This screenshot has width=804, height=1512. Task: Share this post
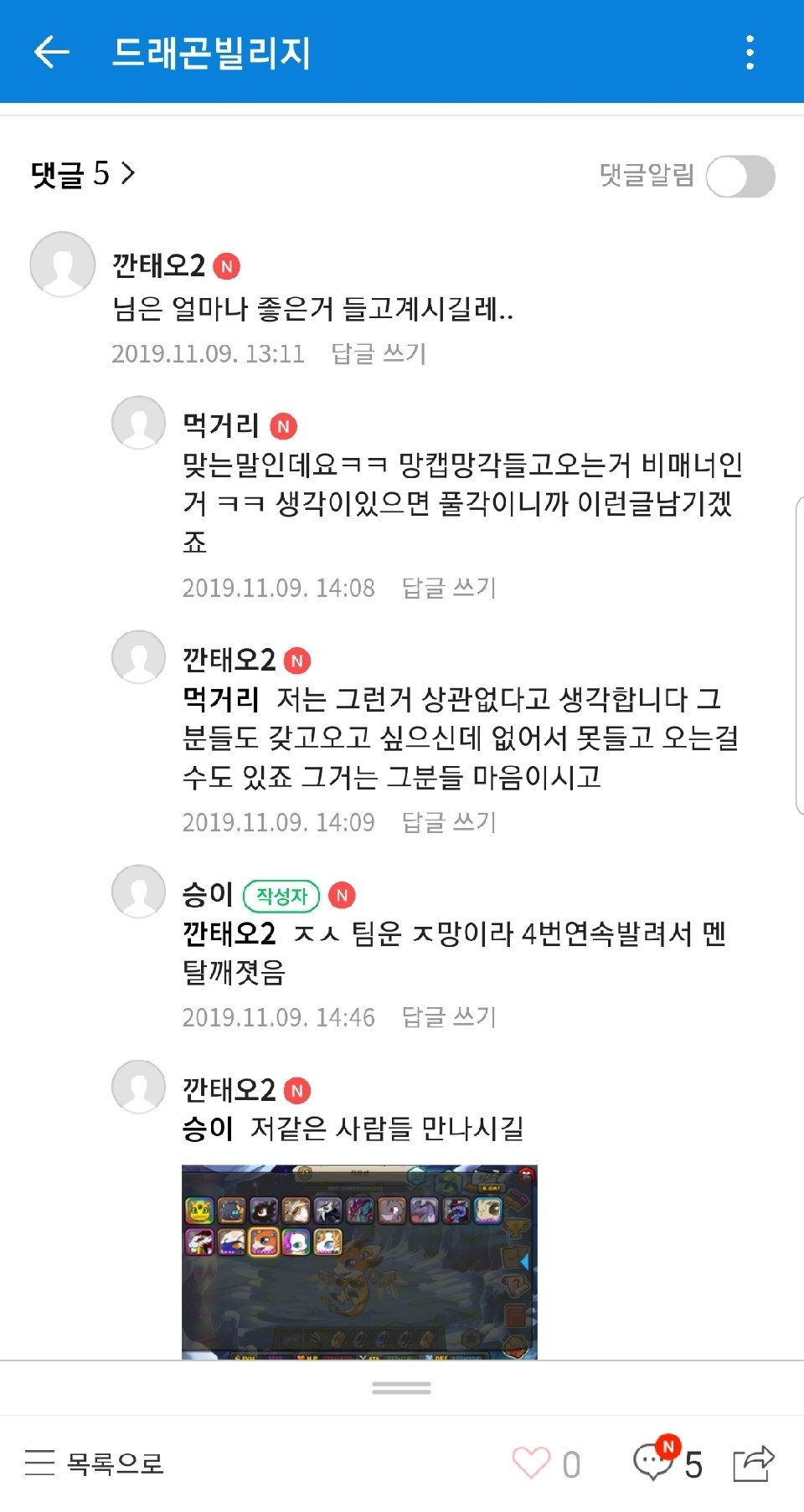754,1463
